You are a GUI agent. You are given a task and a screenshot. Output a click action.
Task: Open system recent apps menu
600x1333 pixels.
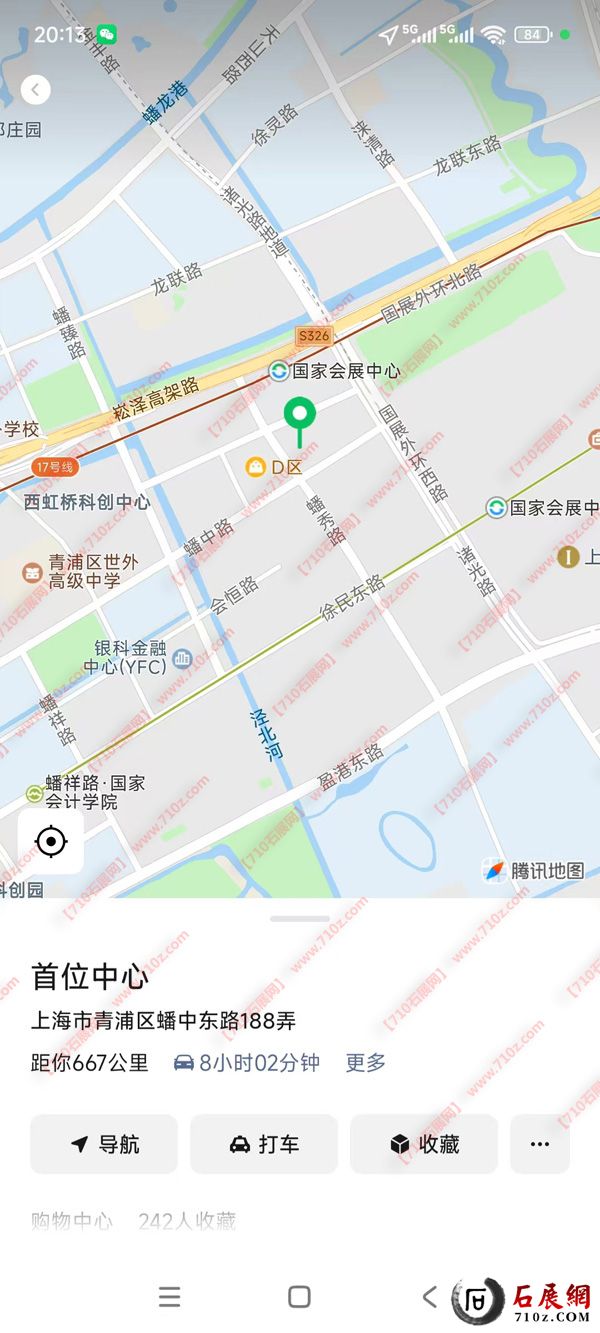pyautogui.click(x=170, y=1297)
